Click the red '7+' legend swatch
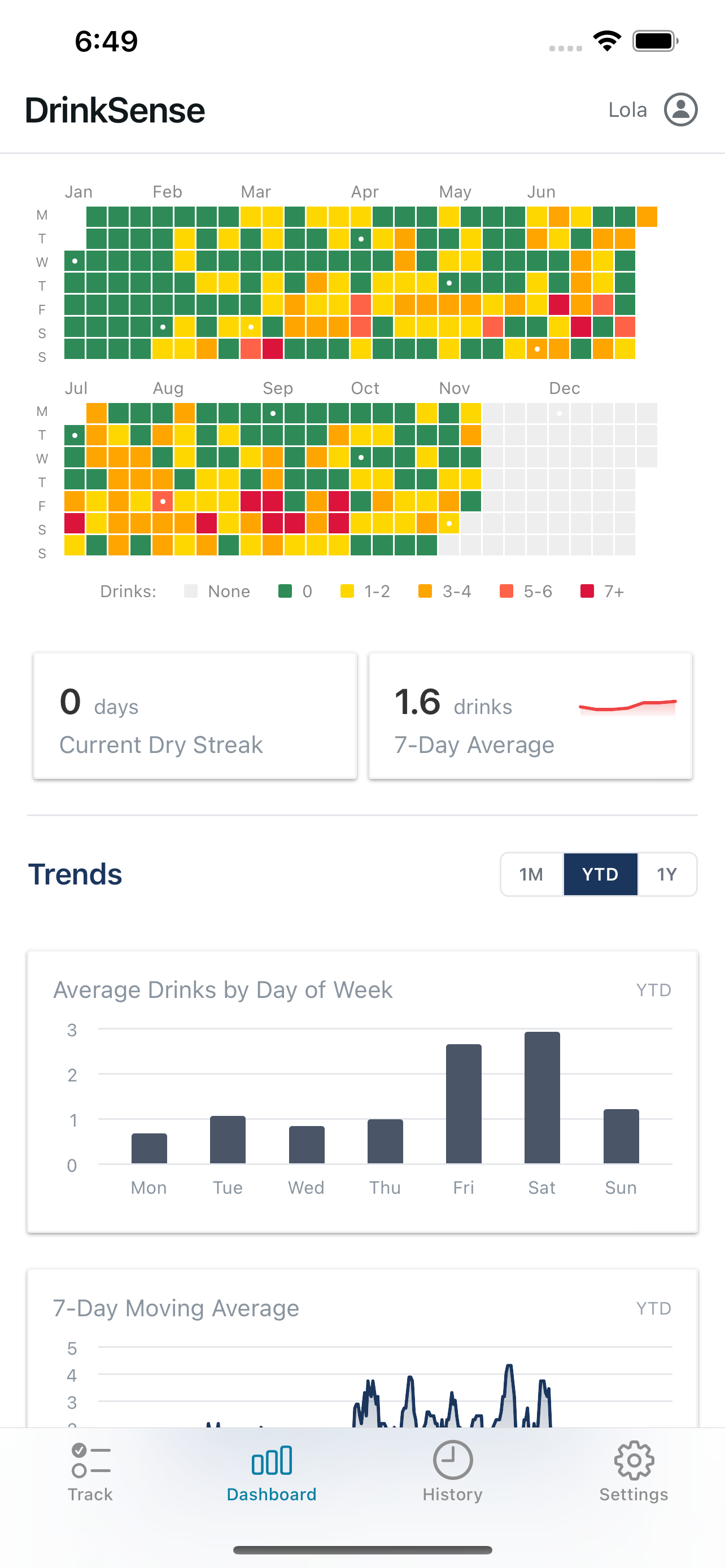Image resolution: width=725 pixels, height=1568 pixels. coord(586,590)
